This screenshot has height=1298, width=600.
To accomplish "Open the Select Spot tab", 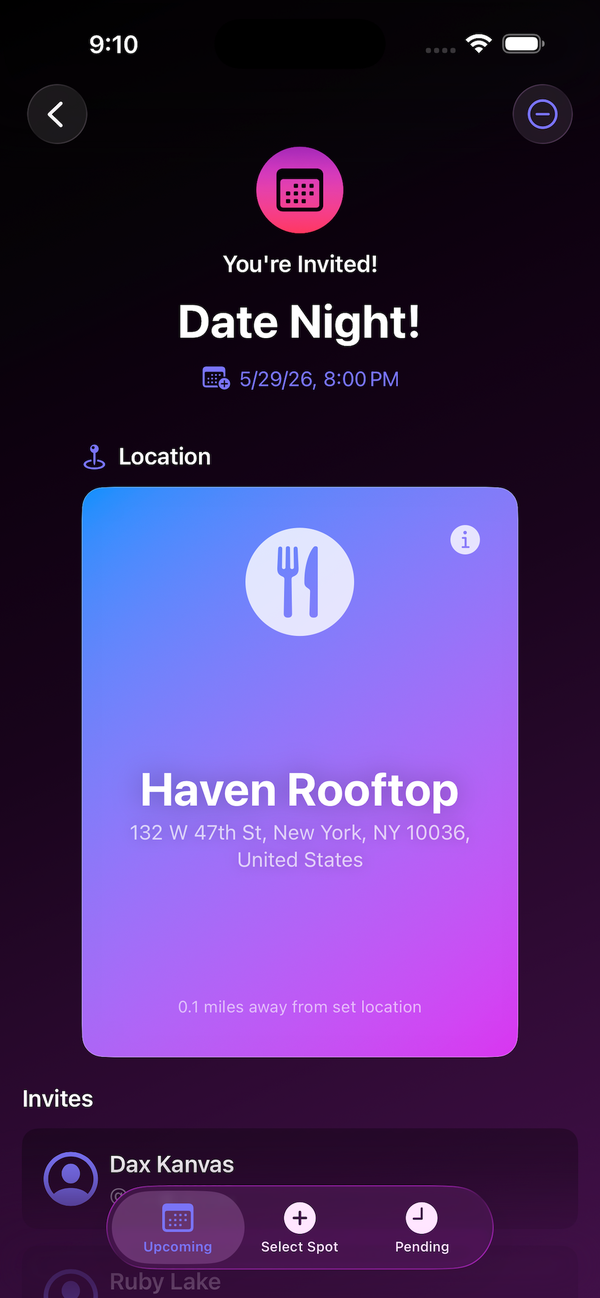I will tap(300, 1228).
